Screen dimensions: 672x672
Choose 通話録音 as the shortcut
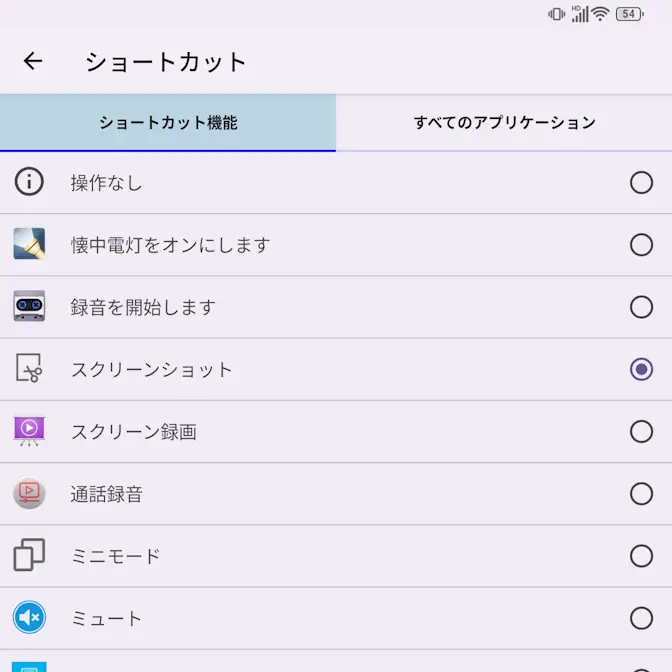coord(641,493)
